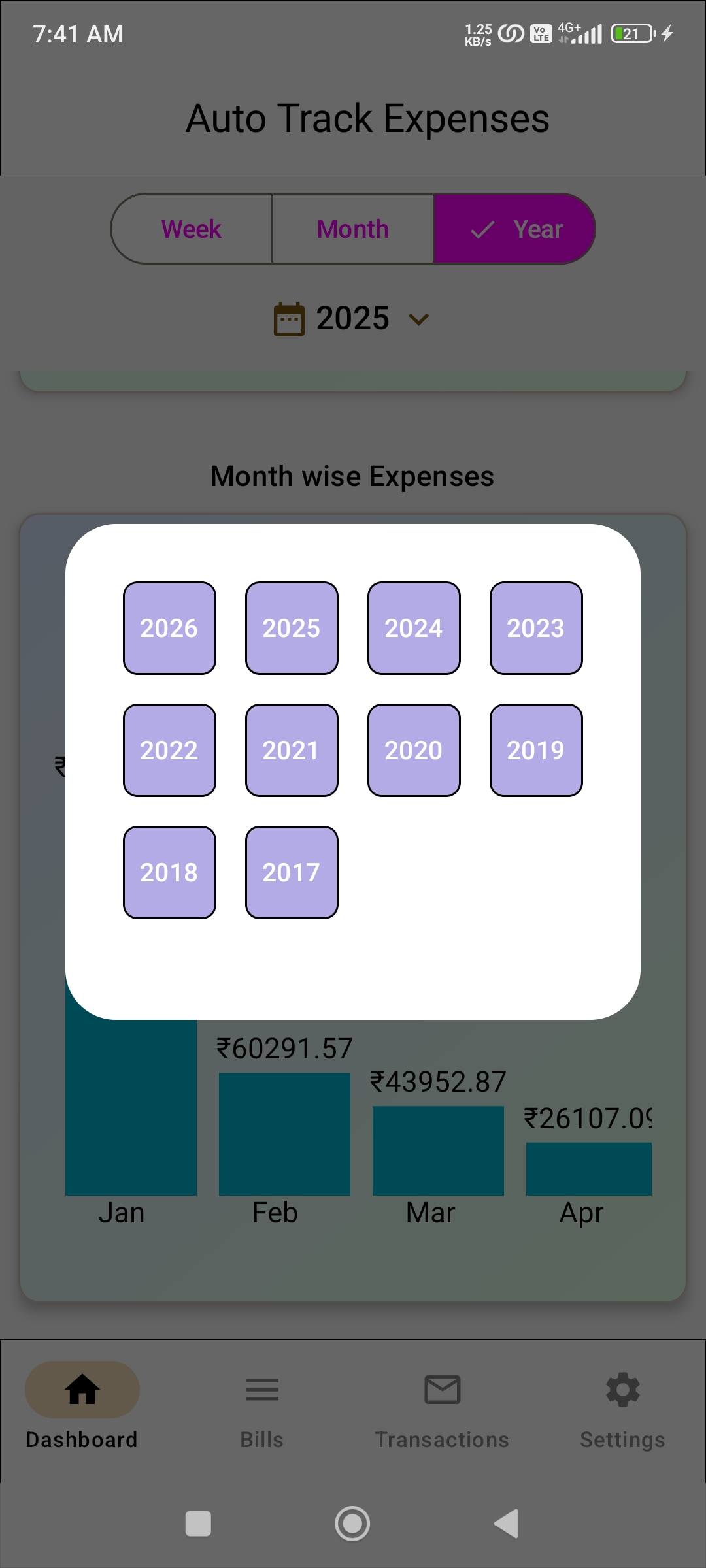Pick the year 2024
Image resolution: width=706 pixels, height=1568 pixels.
coord(414,628)
